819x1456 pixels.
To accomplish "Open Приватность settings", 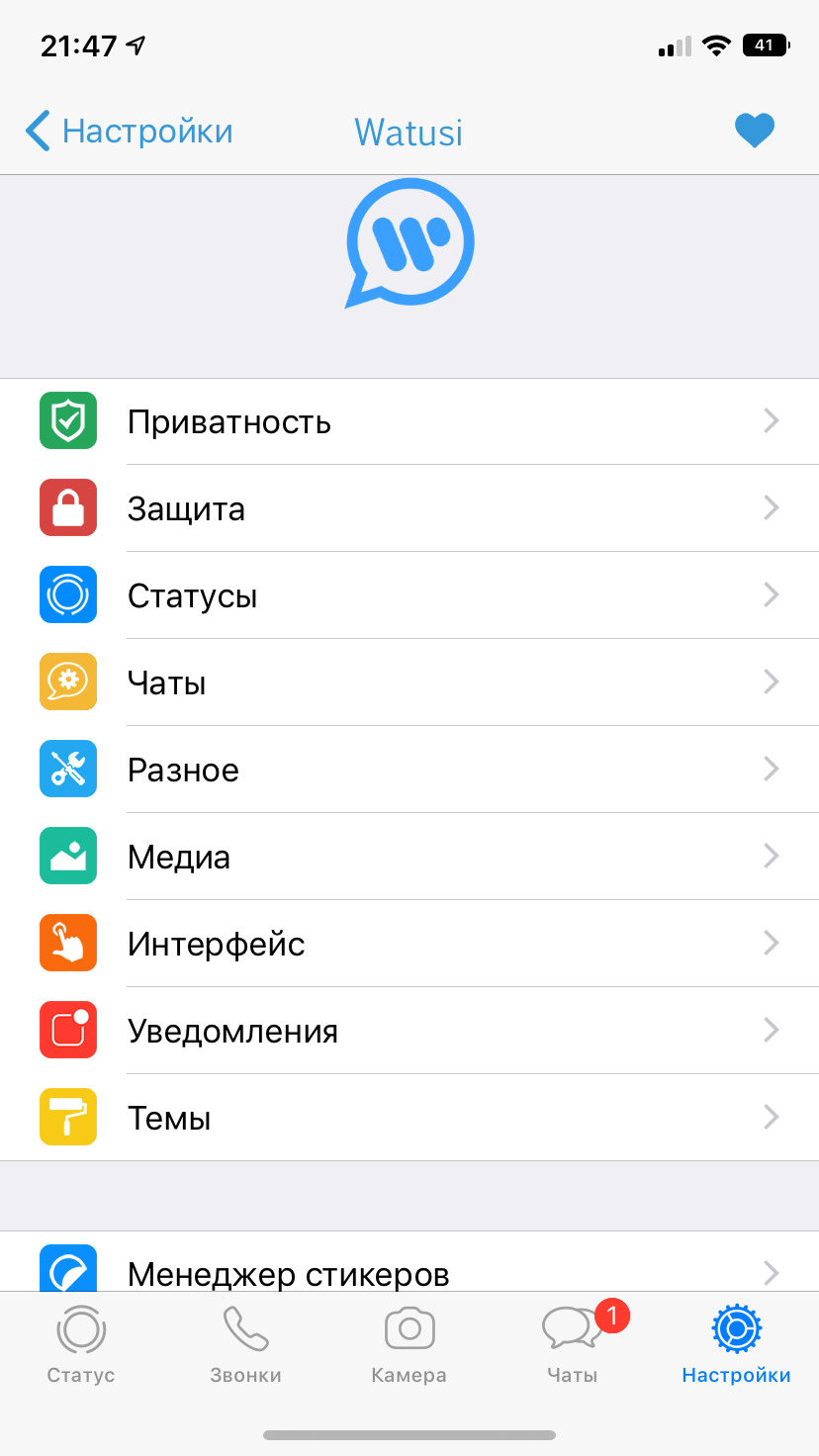I will (x=409, y=421).
